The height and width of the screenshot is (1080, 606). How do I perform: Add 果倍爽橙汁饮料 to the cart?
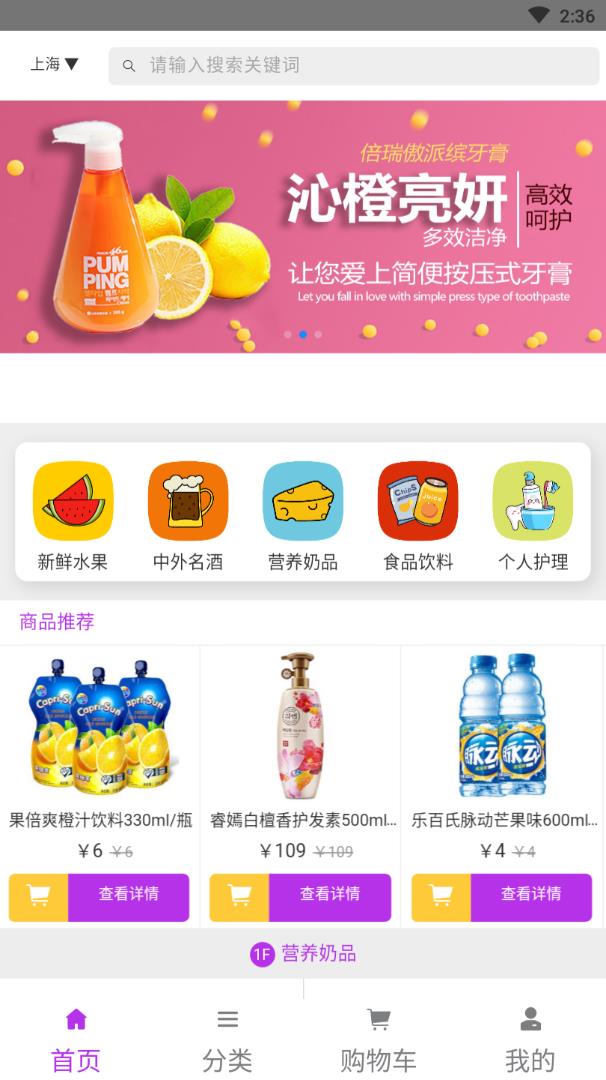tap(39, 897)
